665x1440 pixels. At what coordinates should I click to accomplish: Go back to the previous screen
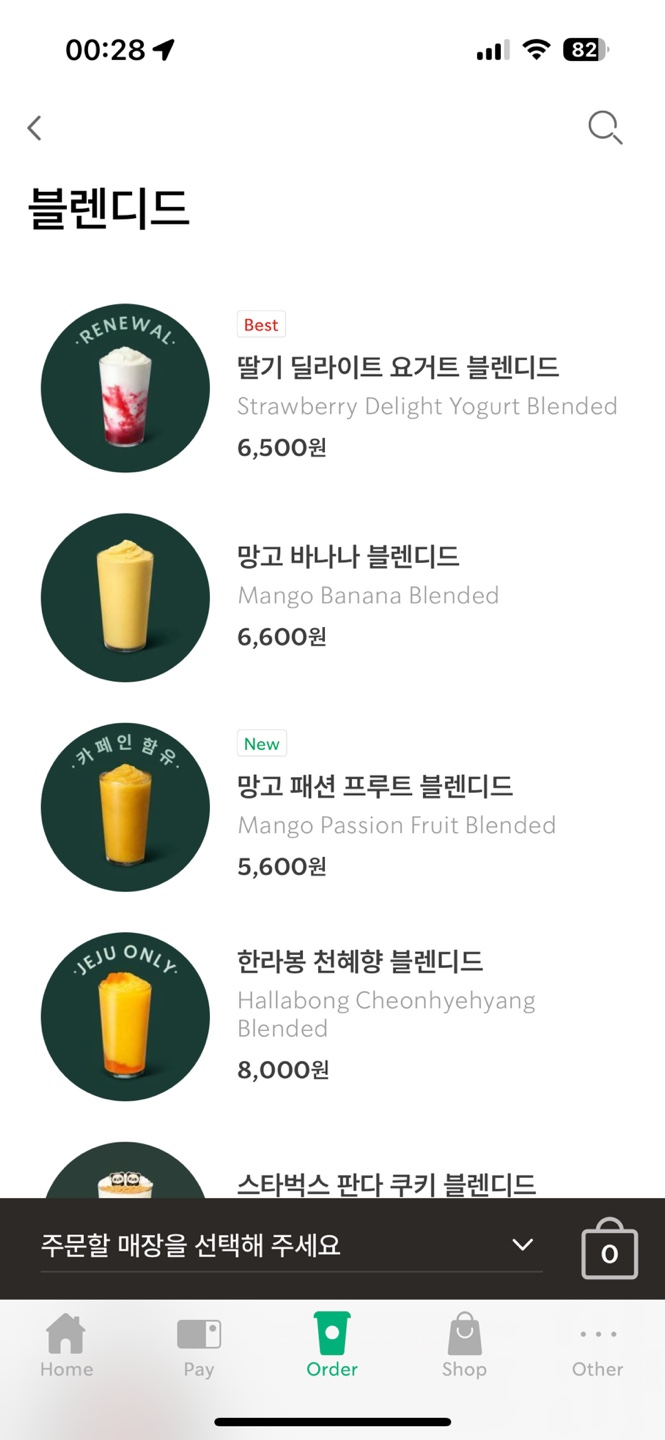[35, 128]
